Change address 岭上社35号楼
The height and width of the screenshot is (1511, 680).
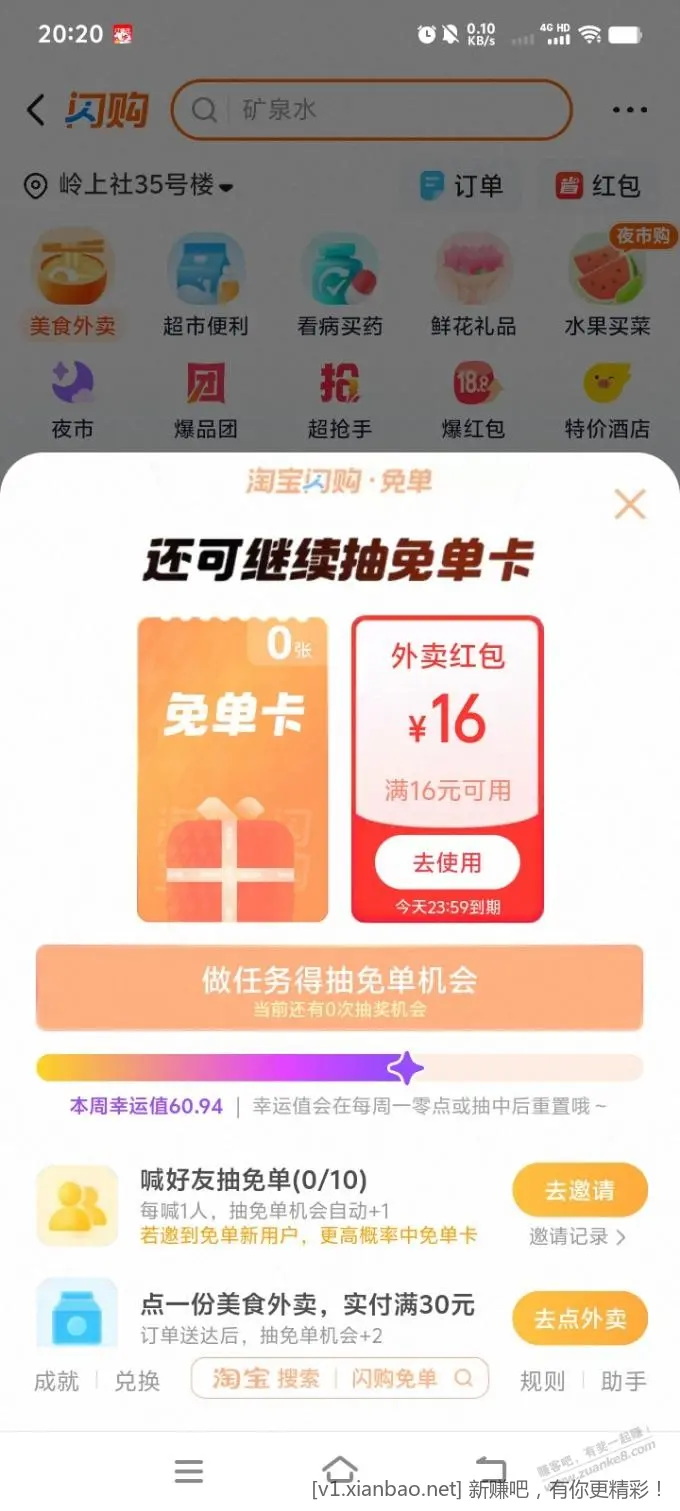point(128,186)
